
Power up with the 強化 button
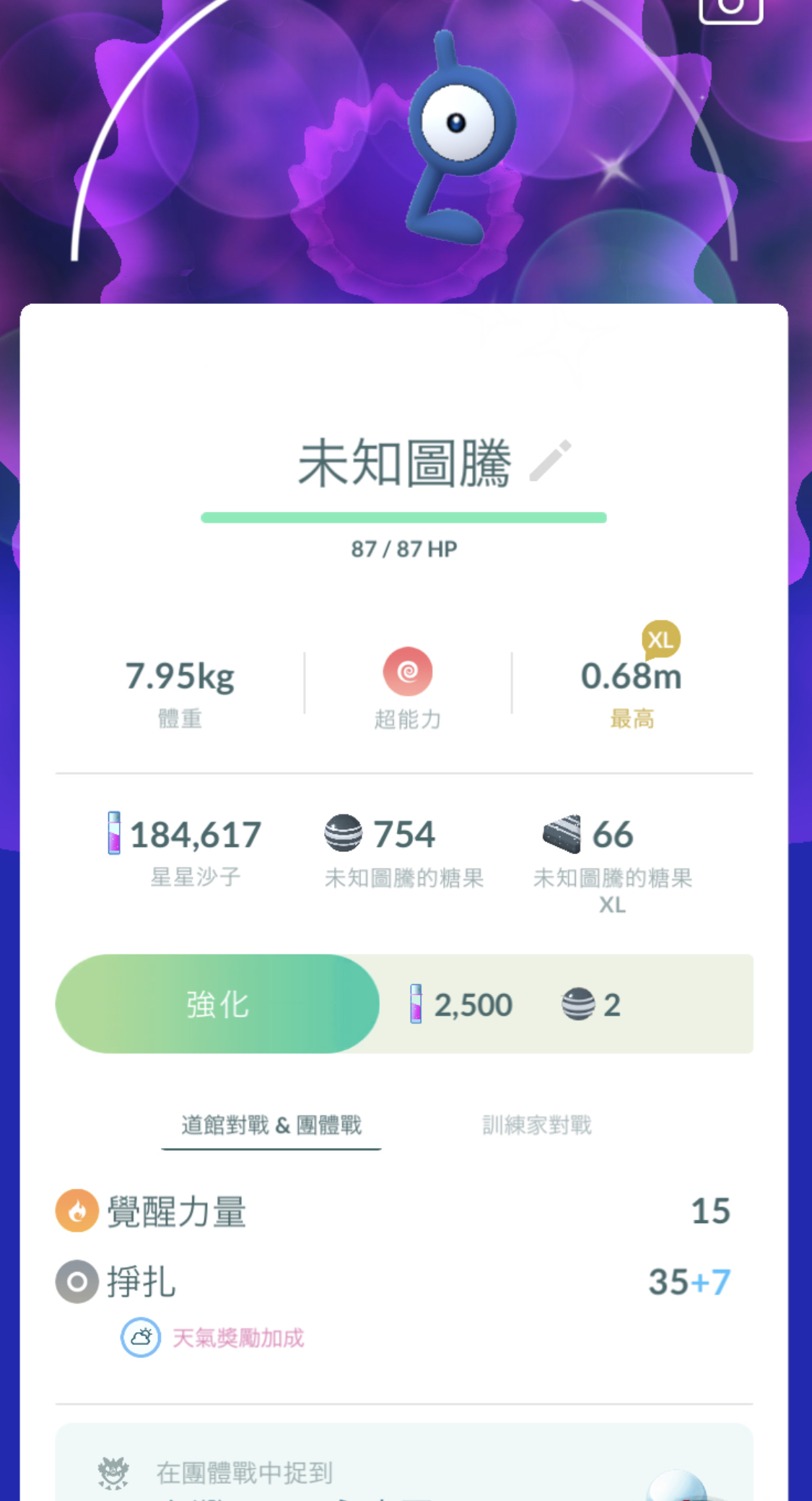point(217,1004)
